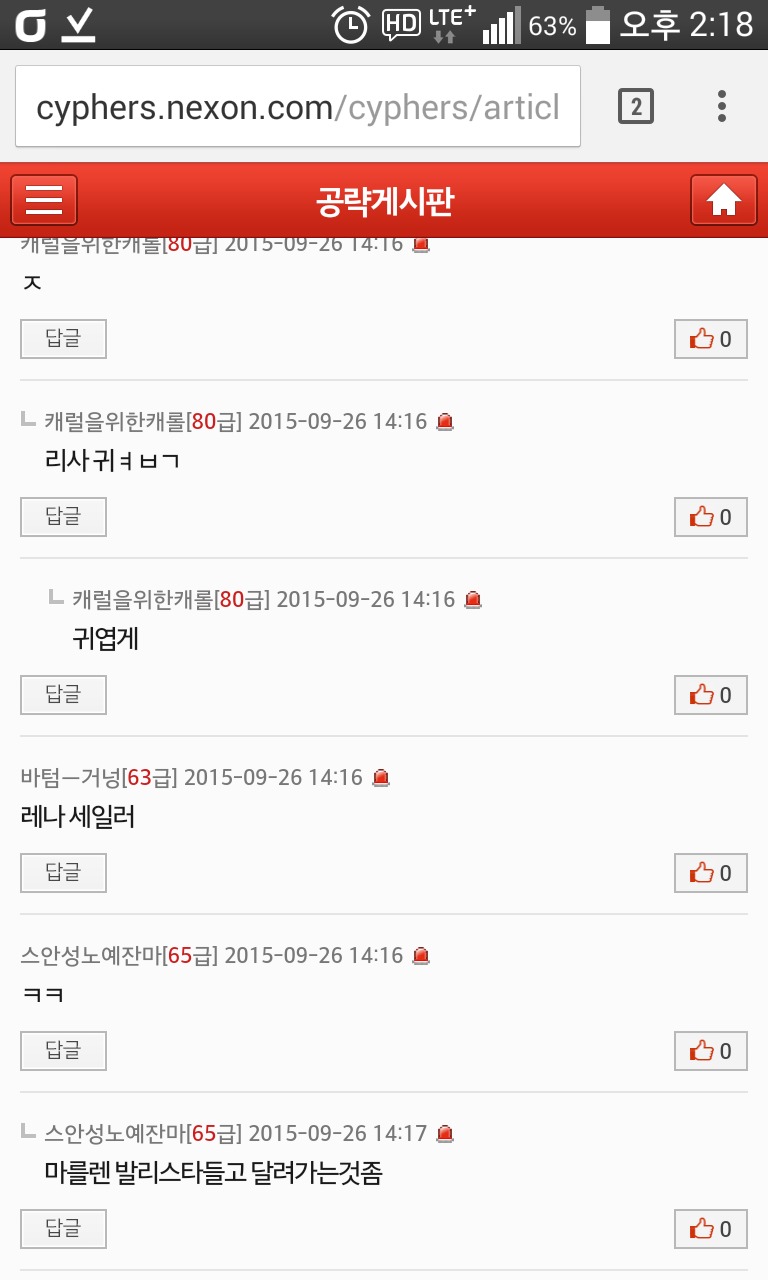Like the 'ㅋㅋ' comment

[x=711, y=1051]
